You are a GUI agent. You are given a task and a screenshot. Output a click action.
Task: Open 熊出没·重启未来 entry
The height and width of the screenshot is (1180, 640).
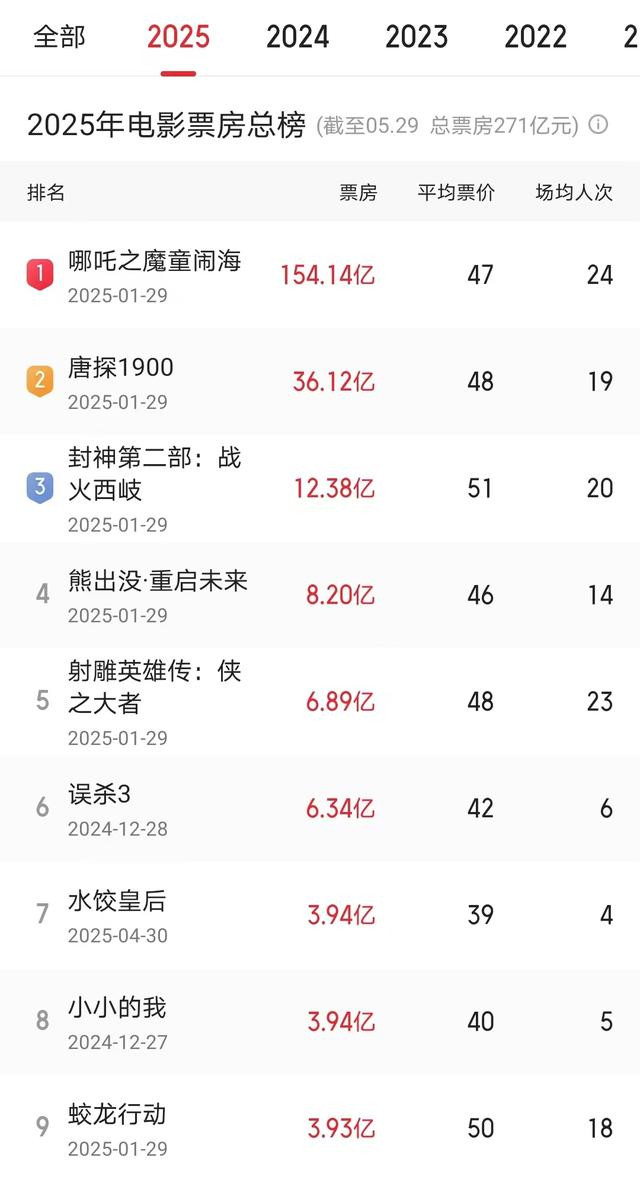(x=320, y=595)
